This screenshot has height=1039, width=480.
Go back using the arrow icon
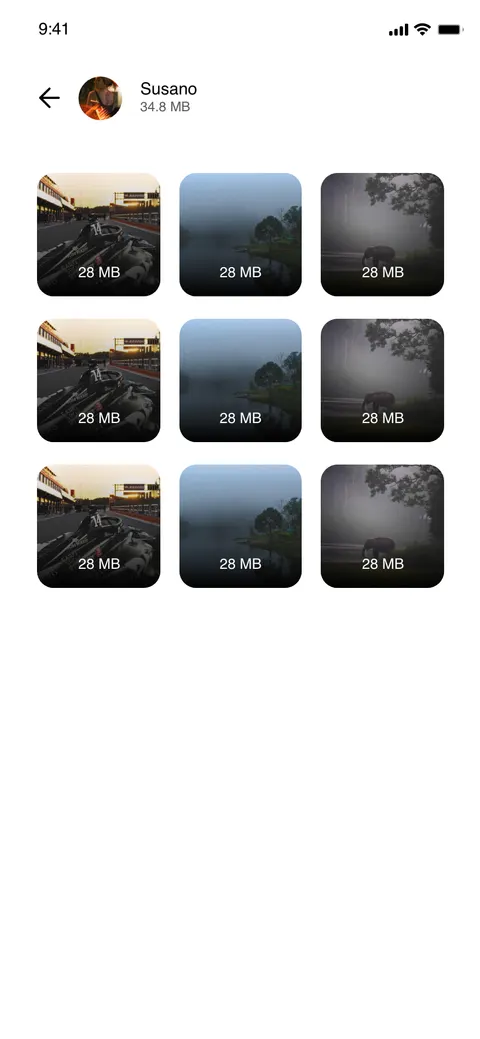pyautogui.click(x=49, y=98)
